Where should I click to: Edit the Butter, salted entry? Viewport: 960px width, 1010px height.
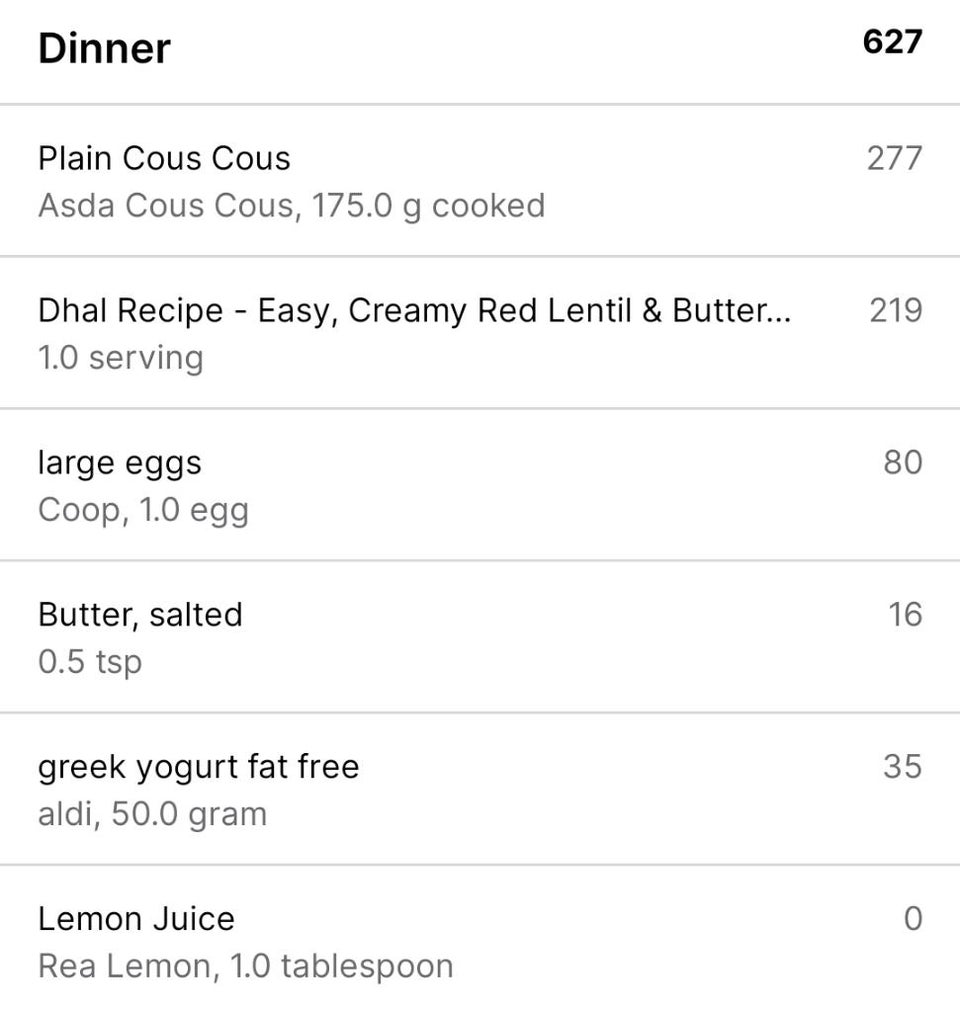[140, 615]
